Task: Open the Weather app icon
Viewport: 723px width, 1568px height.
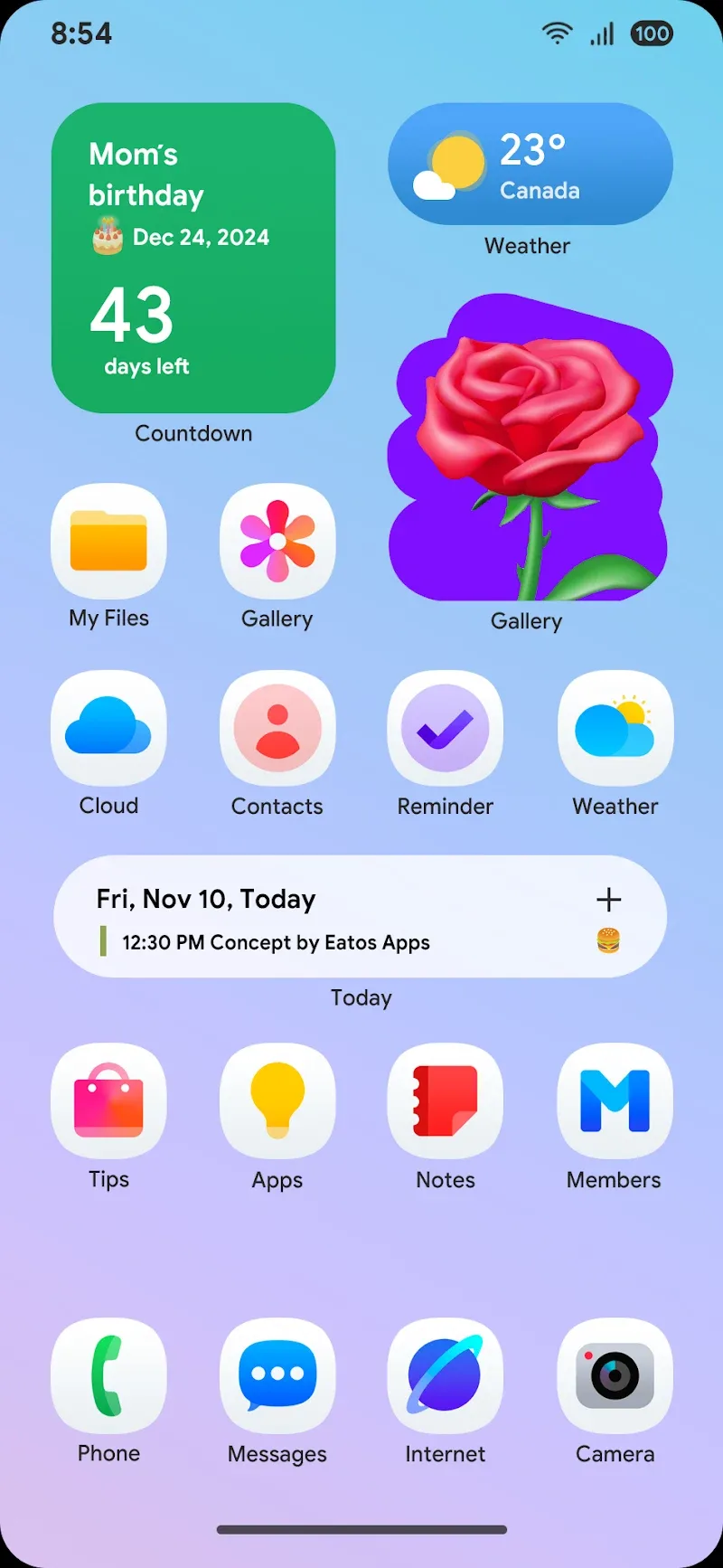Action: 615,728
